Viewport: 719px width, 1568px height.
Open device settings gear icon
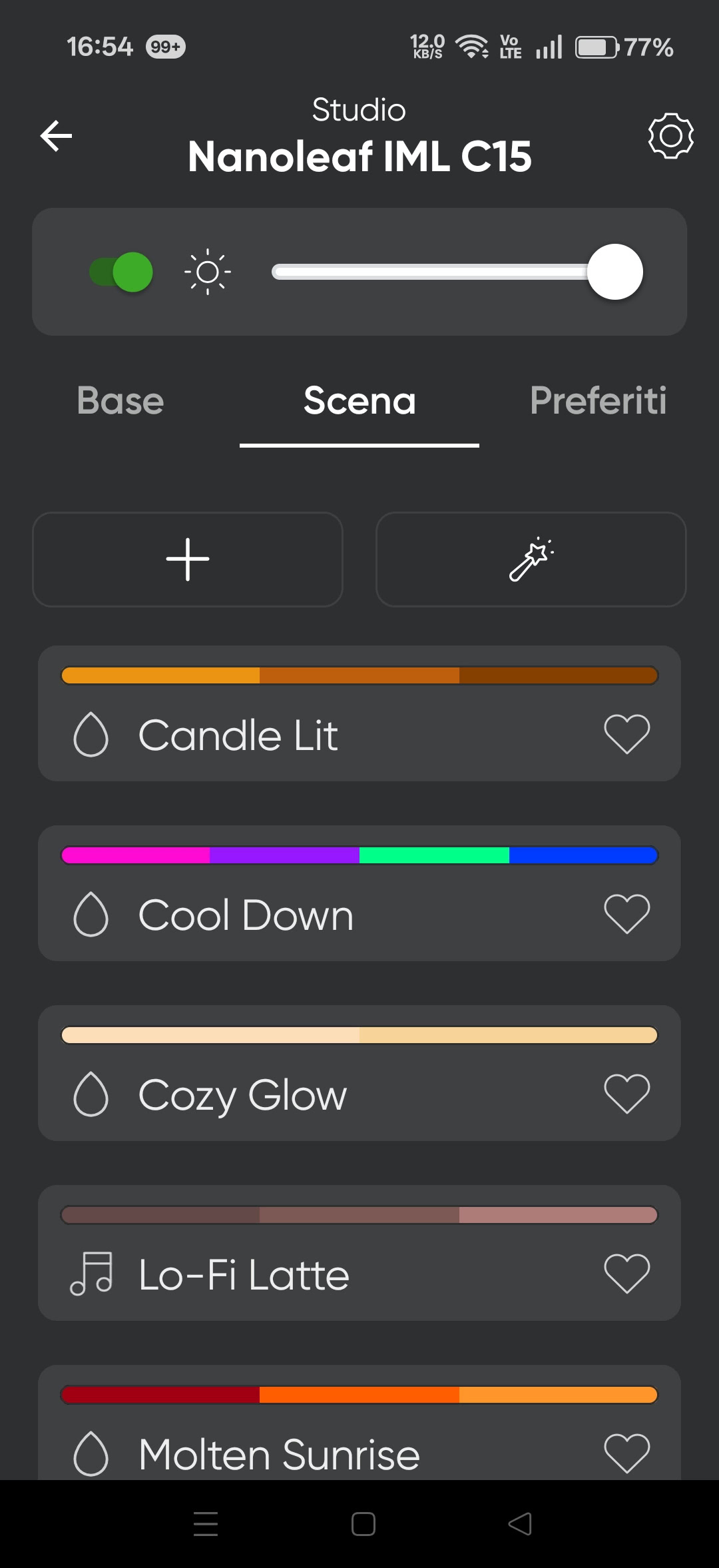point(670,136)
